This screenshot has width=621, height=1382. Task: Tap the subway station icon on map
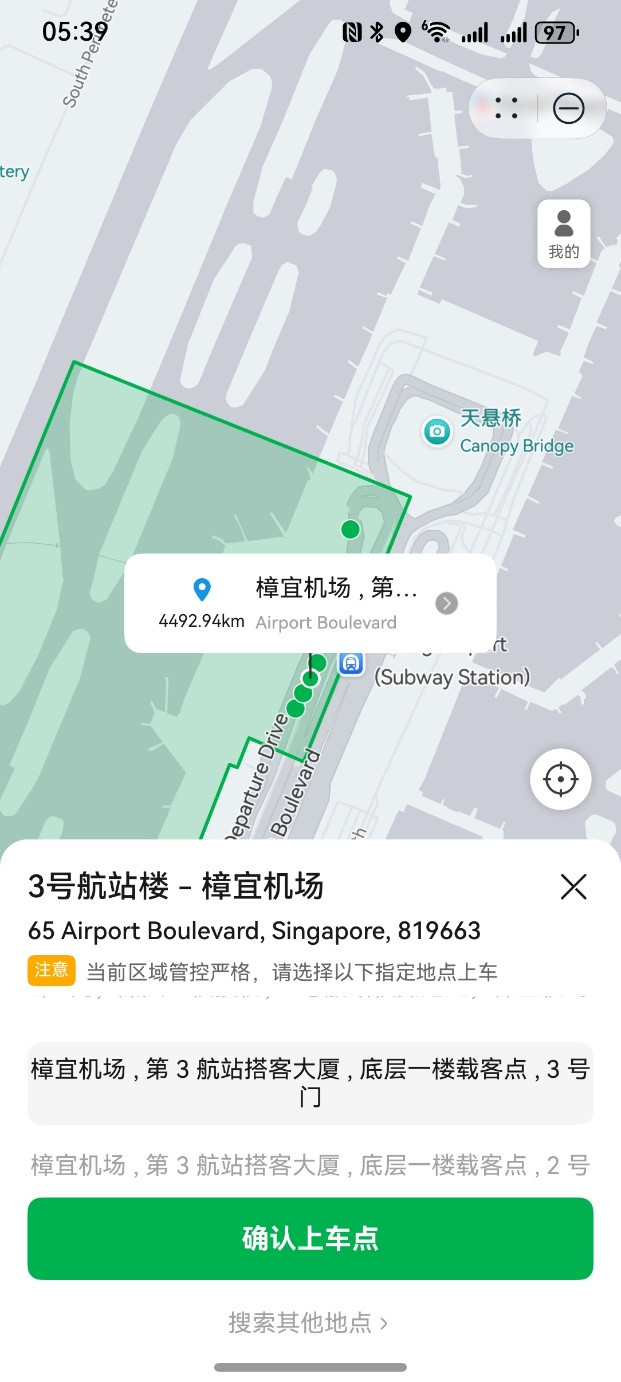point(351,663)
